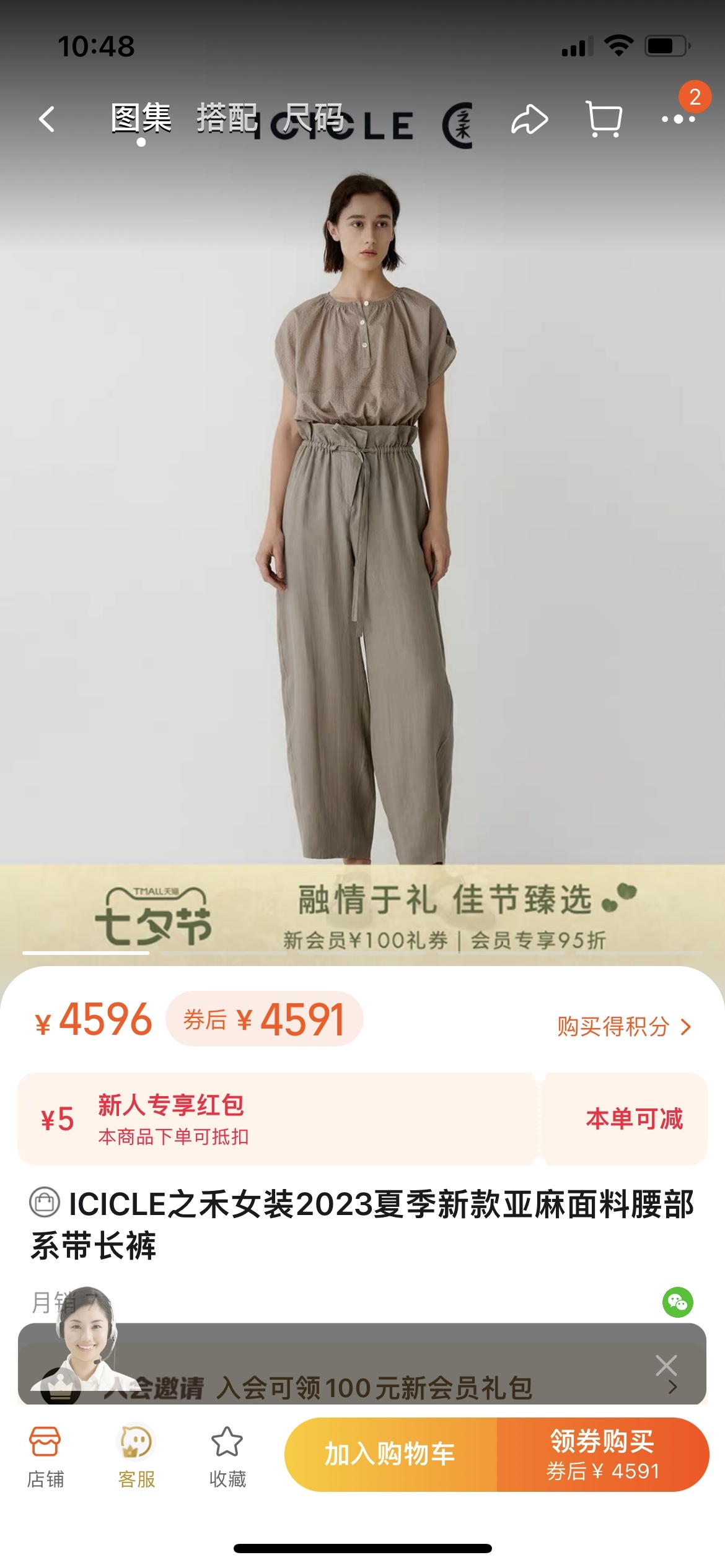
Task: Tap 加入购物车 to add to cart
Action: coord(390,1454)
